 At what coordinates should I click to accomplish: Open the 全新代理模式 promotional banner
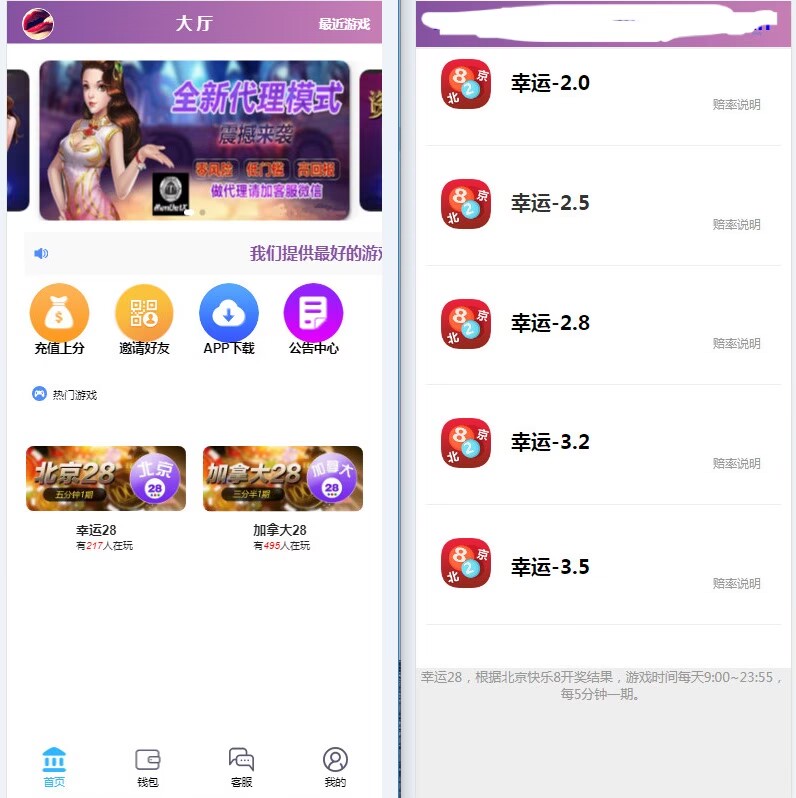195,140
